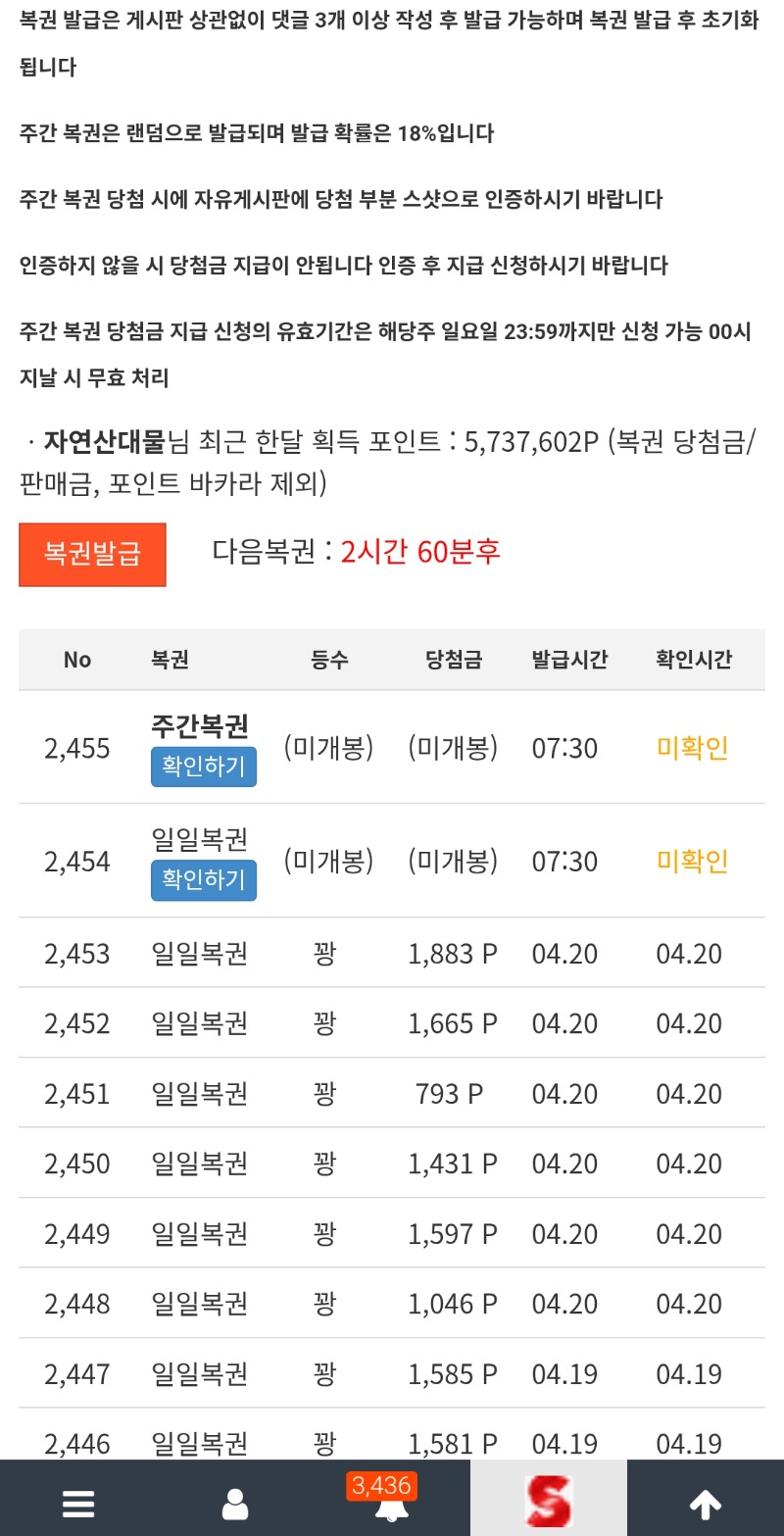Tap the 복권발급 button

92,555
